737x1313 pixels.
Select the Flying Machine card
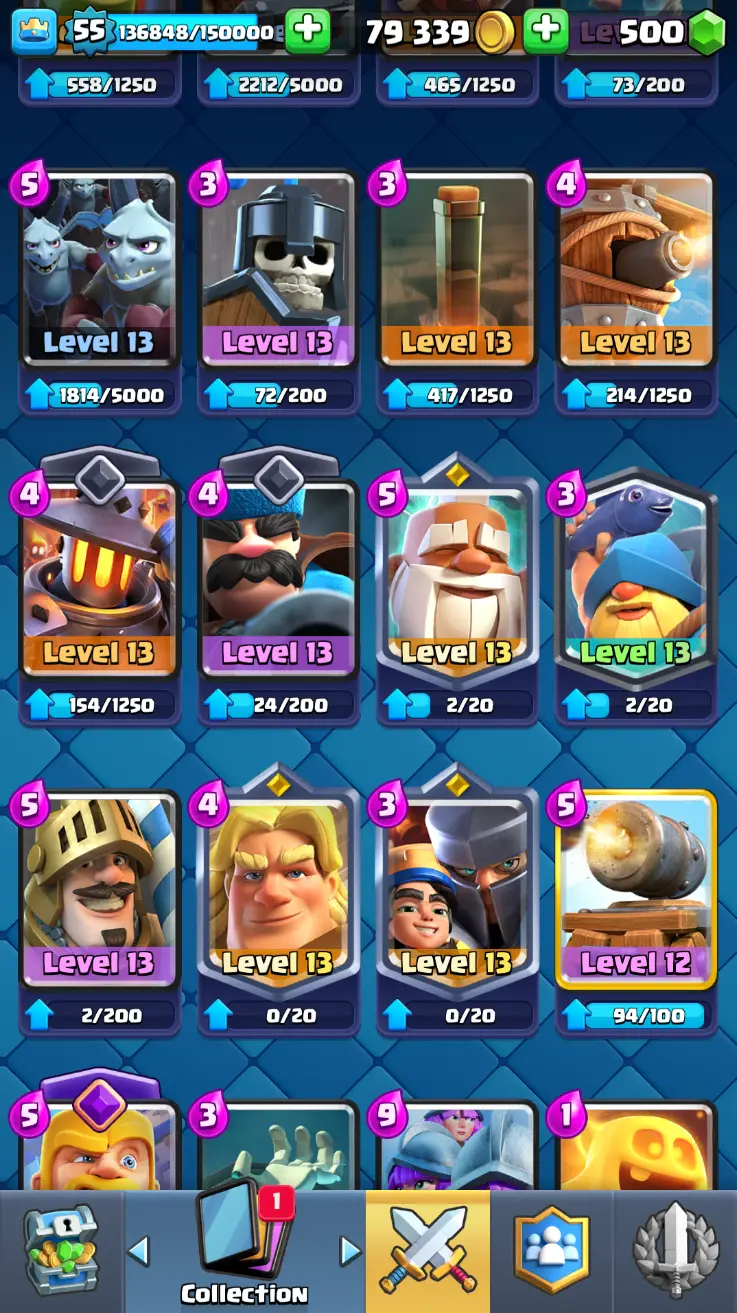[635, 270]
